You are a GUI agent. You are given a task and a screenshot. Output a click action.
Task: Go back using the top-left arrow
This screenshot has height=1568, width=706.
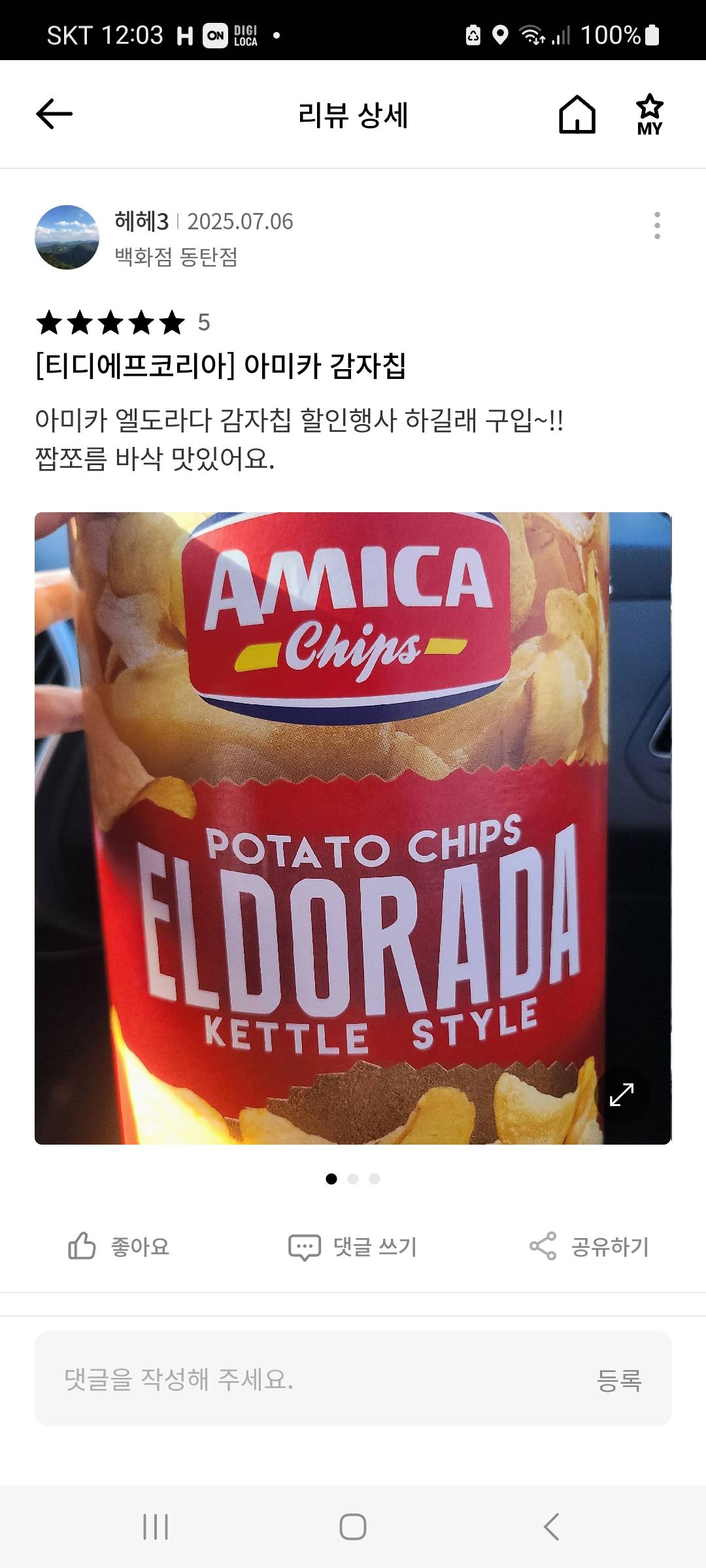(x=54, y=114)
